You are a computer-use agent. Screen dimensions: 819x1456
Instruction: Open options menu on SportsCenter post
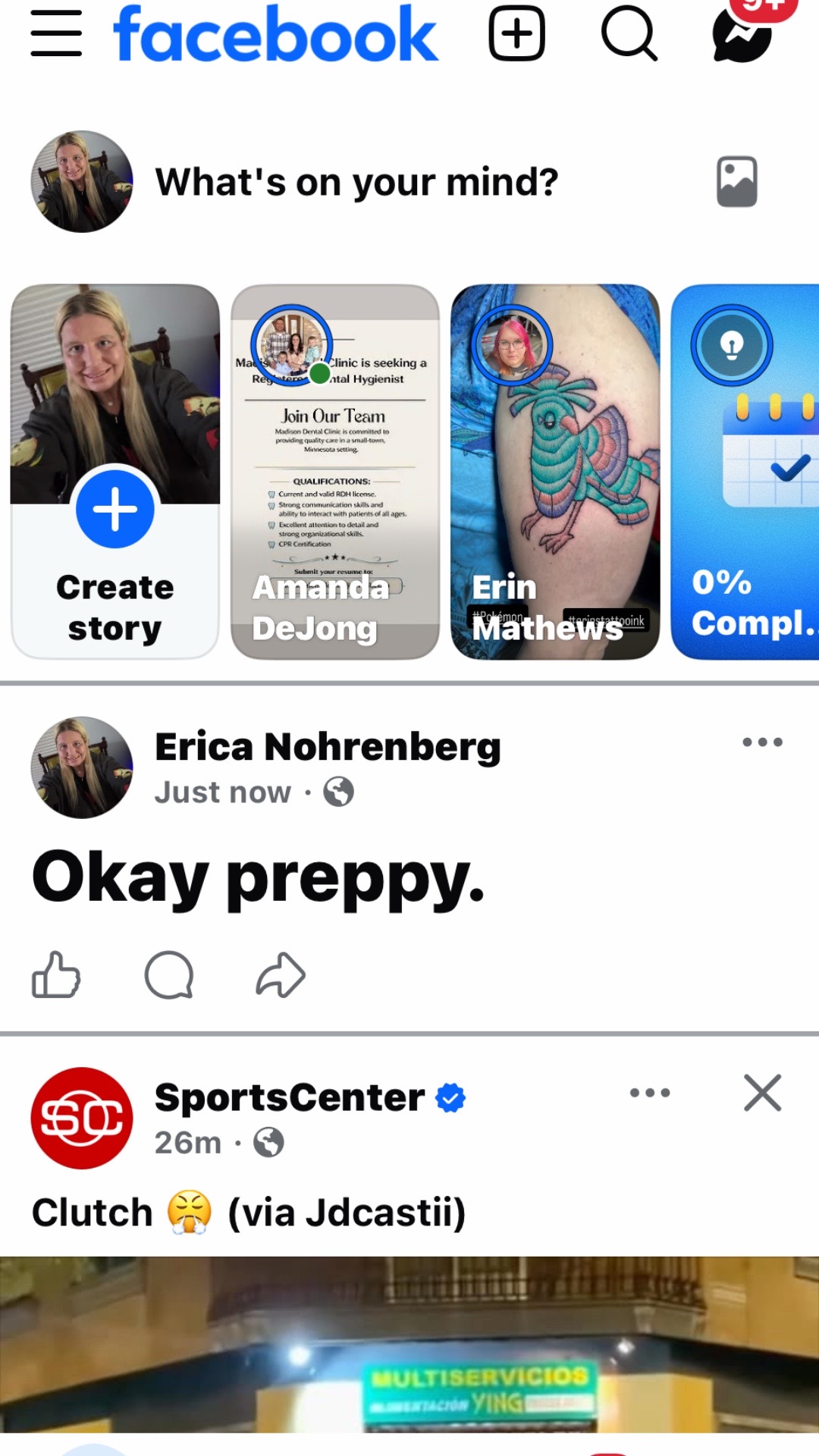click(x=650, y=1093)
